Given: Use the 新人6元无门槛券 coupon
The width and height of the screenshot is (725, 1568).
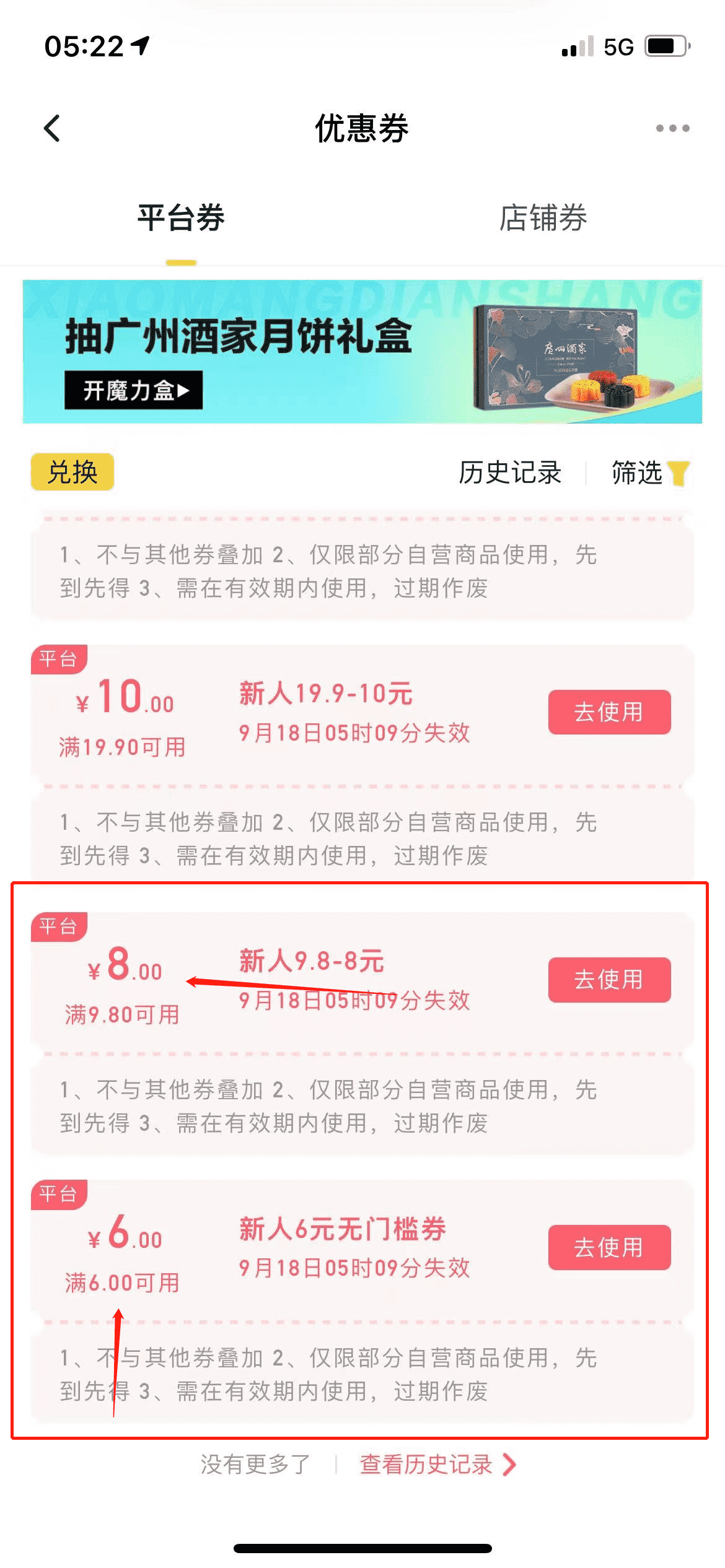Looking at the screenshot, I should 609,1247.
